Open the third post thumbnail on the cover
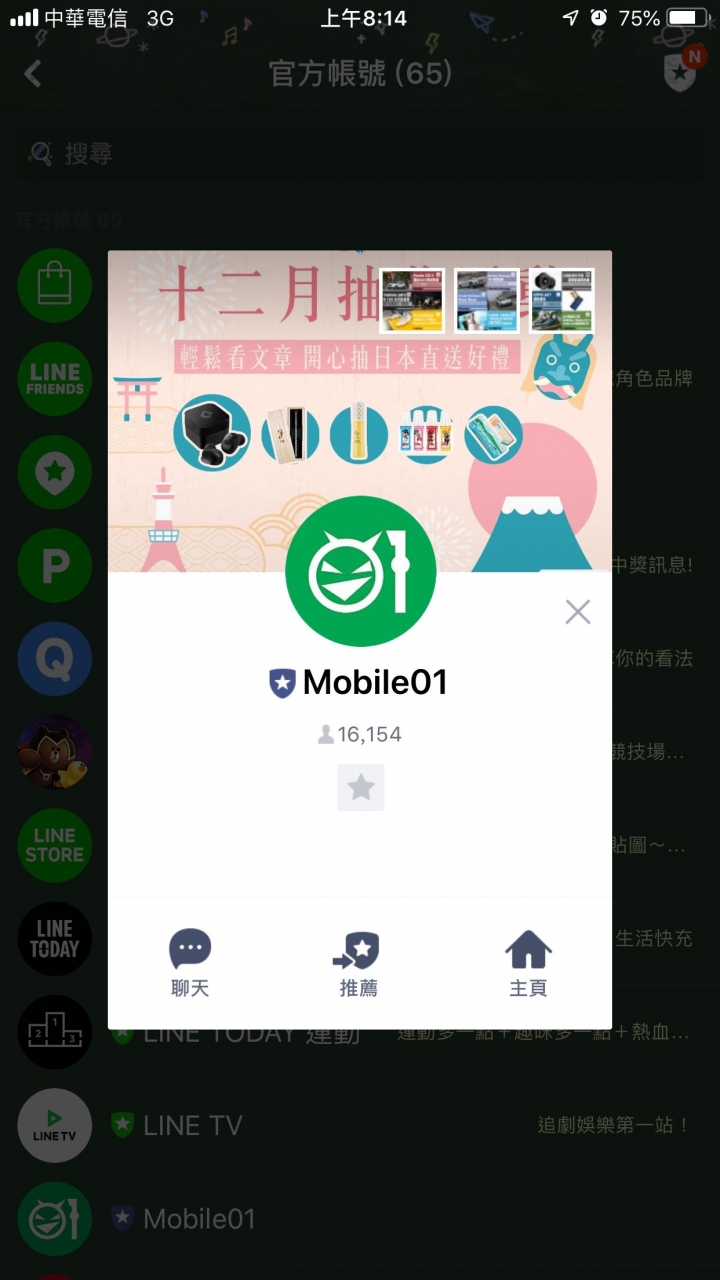Image resolution: width=720 pixels, height=1280 pixels. click(x=561, y=300)
